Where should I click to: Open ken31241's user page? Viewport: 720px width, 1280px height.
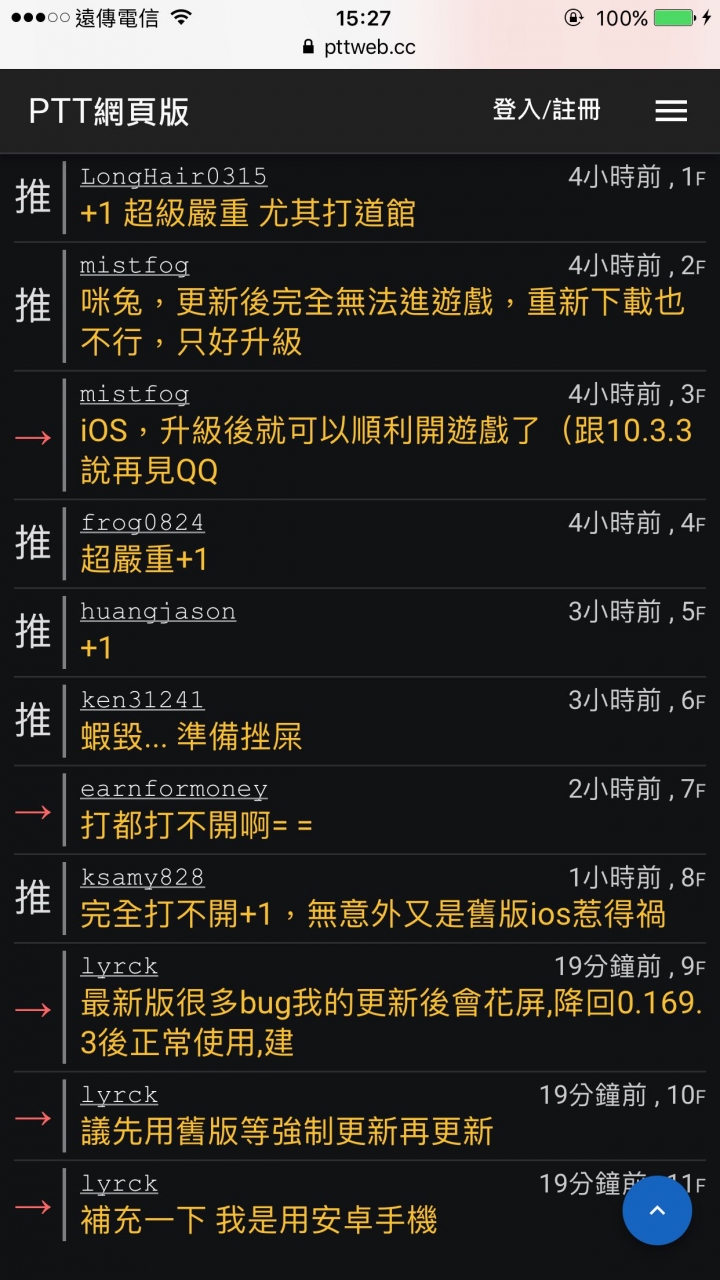click(x=142, y=699)
